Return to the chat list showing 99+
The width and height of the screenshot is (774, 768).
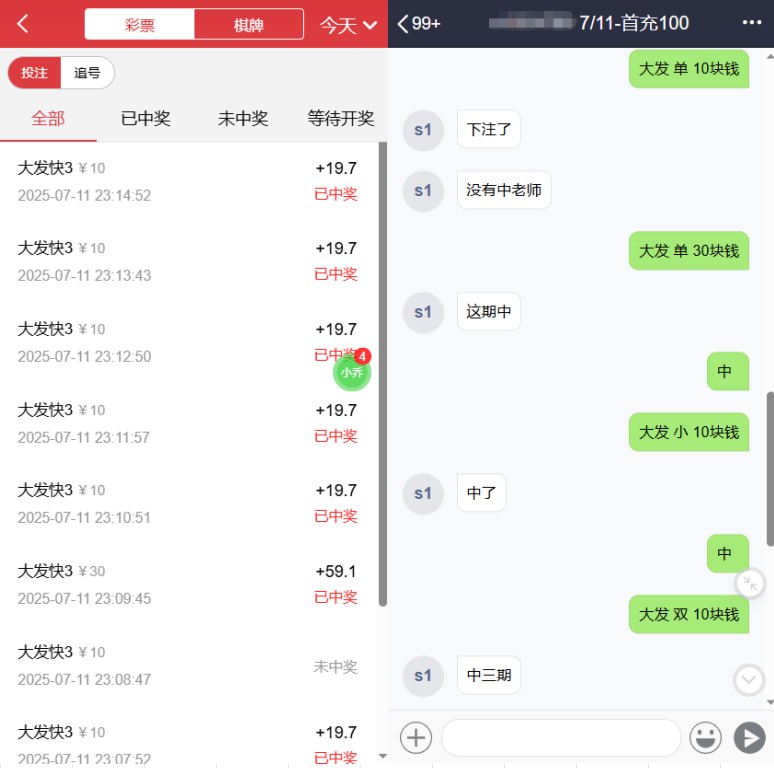[x=419, y=23]
